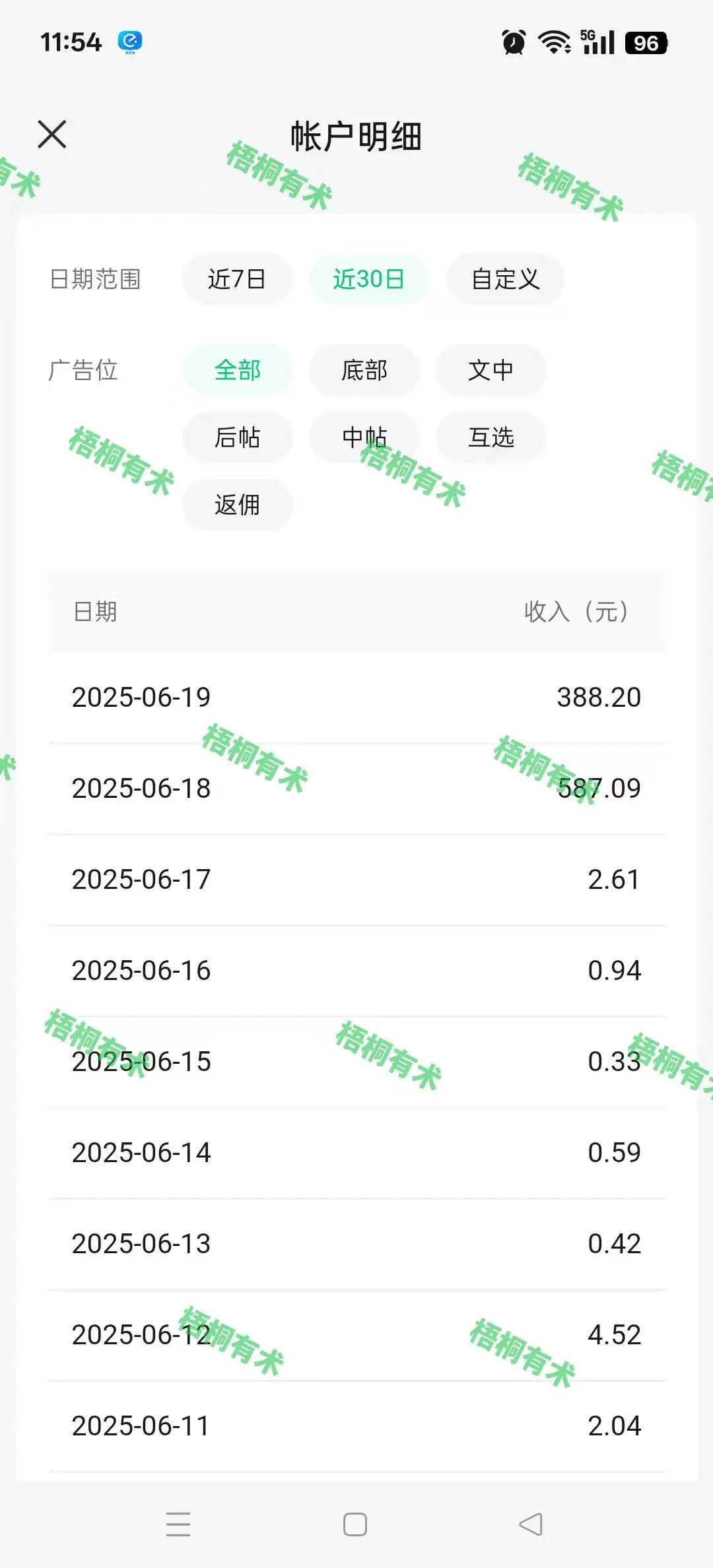The width and height of the screenshot is (713, 1568).
Task: Choose 文中 ad position filter
Action: [x=491, y=371]
